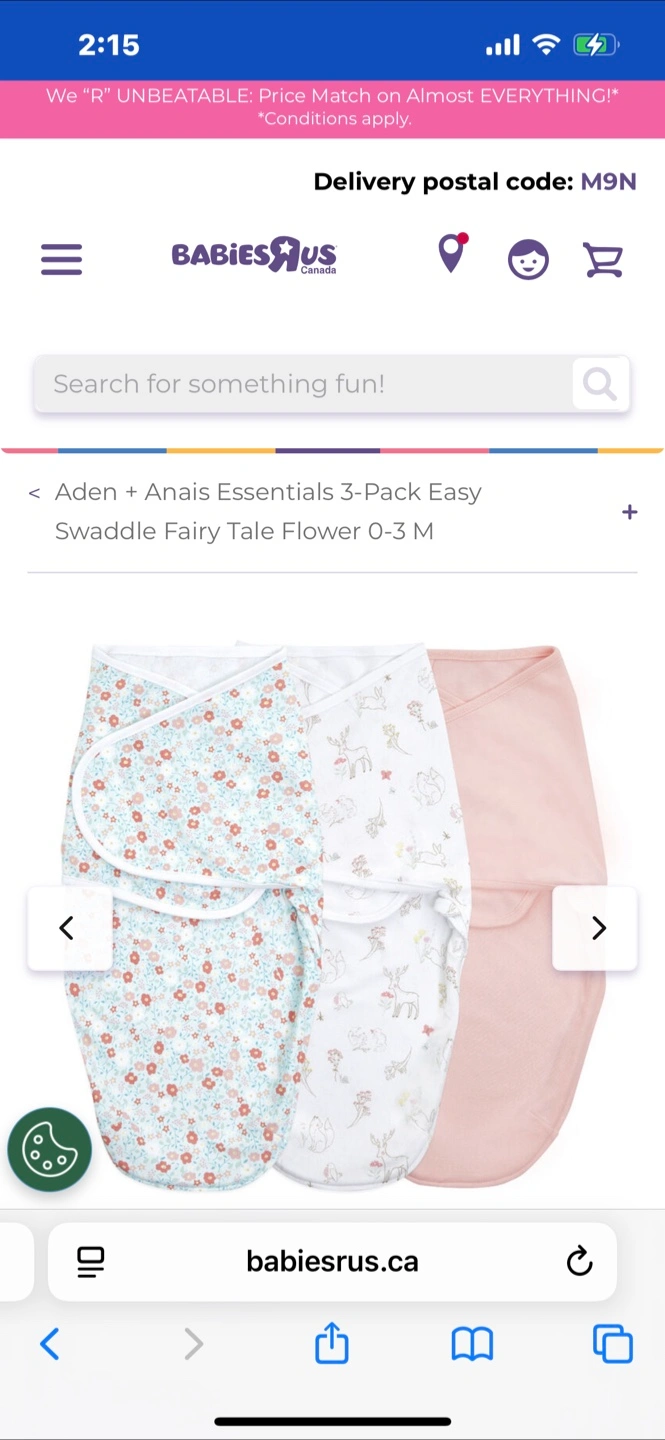The width and height of the screenshot is (665, 1440).
Task: Change delivery postal code M9N
Action: pos(608,182)
